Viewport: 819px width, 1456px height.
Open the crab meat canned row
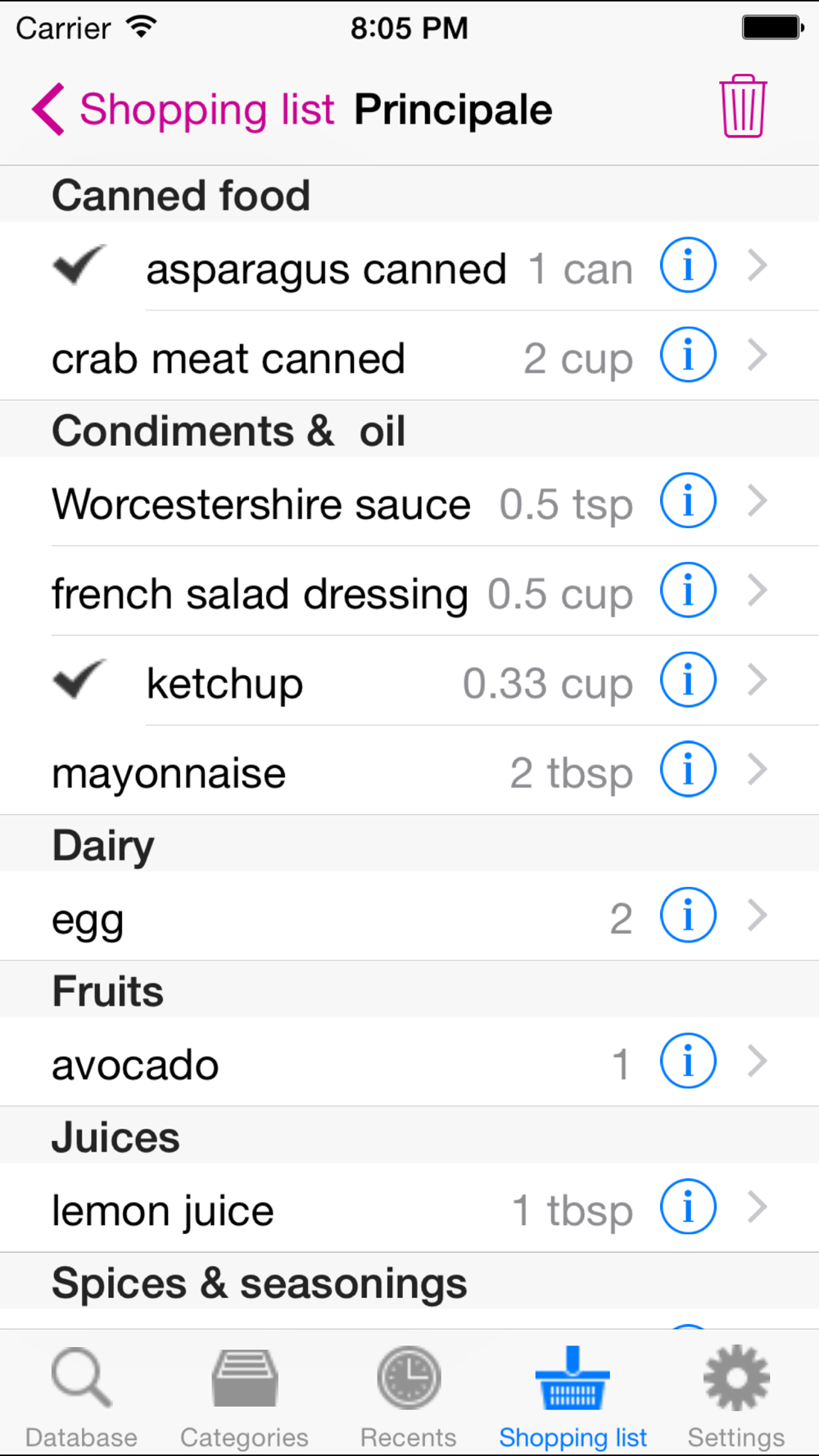(409, 355)
